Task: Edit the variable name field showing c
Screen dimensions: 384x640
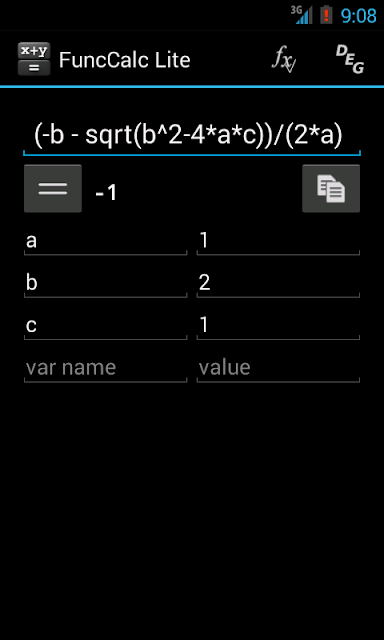Action: point(106,326)
